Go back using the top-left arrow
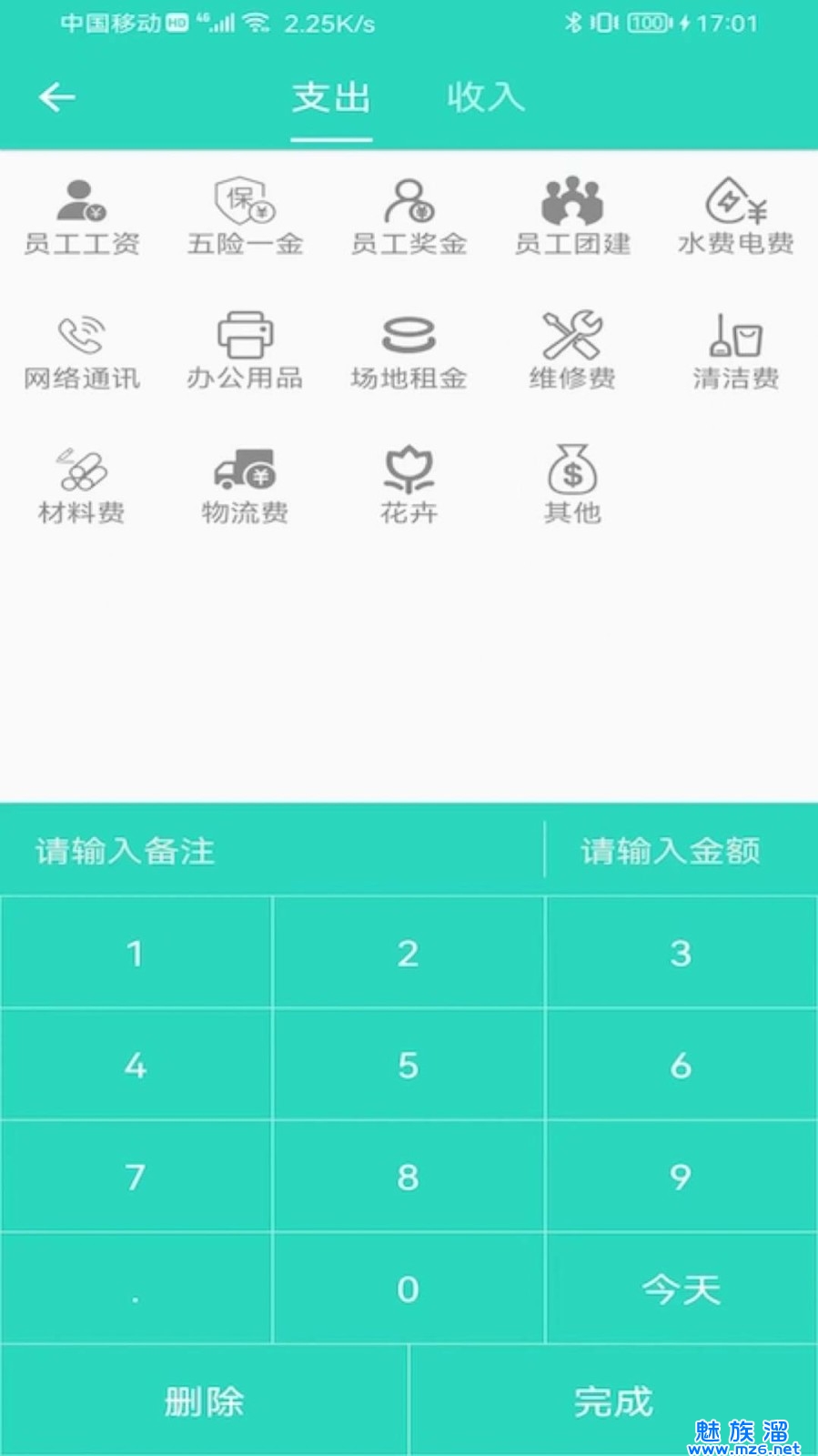The image size is (818, 1456). (x=56, y=96)
